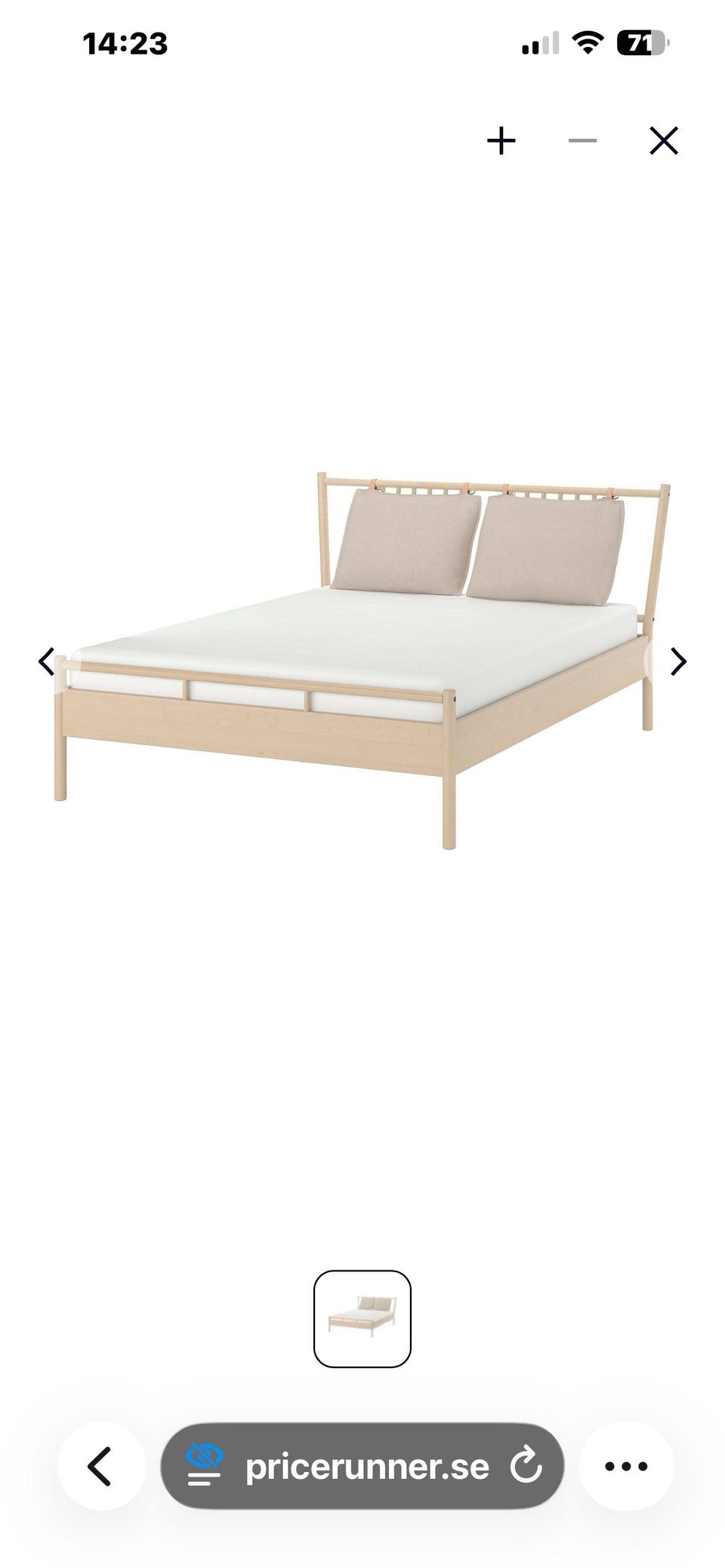Open the browser's more options menu
This screenshot has width=725, height=1568.
626,1465
